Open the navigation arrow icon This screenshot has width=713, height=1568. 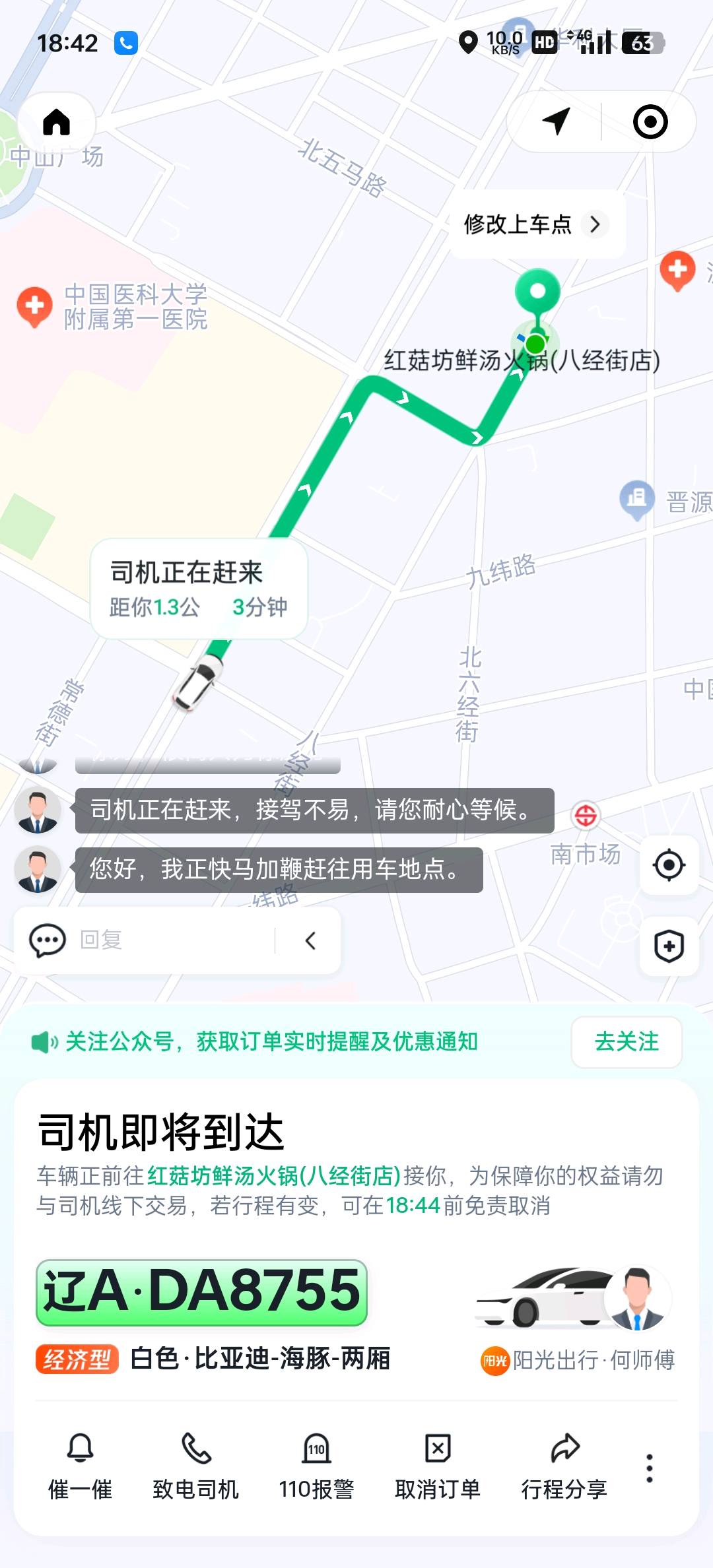557,121
